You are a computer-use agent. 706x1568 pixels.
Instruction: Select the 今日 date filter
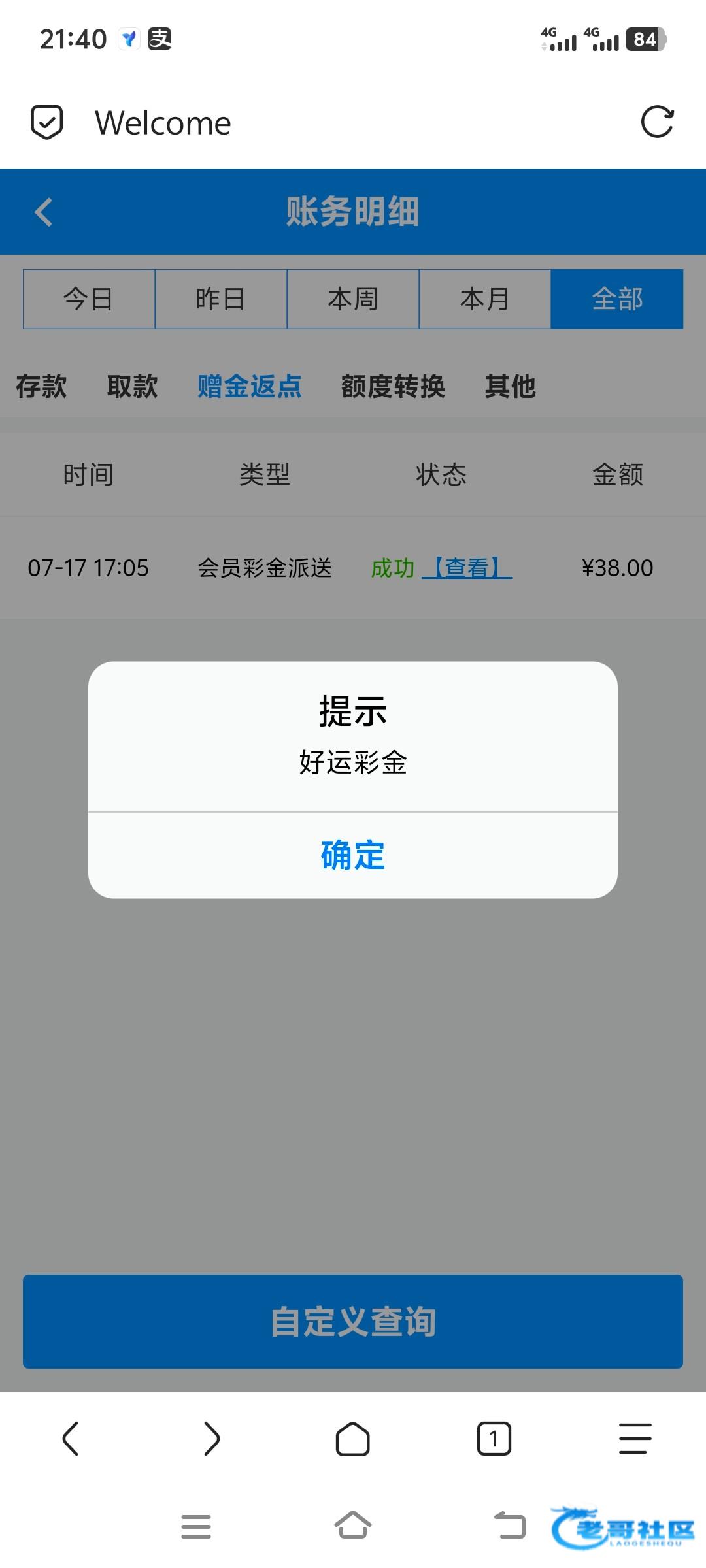(89, 299)
